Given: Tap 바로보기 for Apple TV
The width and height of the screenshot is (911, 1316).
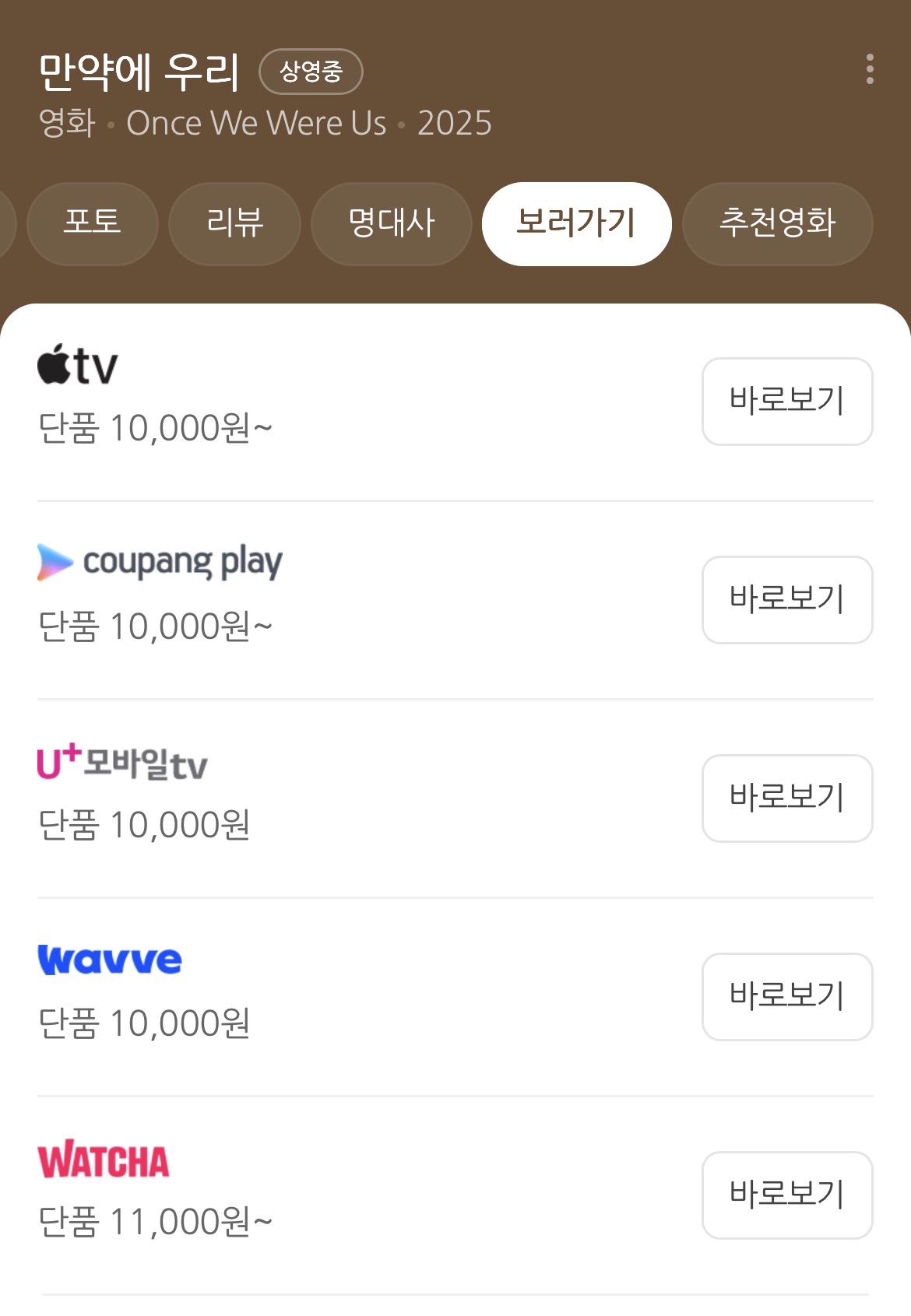Looking at the screenshot, I should (x=786, y=402).
